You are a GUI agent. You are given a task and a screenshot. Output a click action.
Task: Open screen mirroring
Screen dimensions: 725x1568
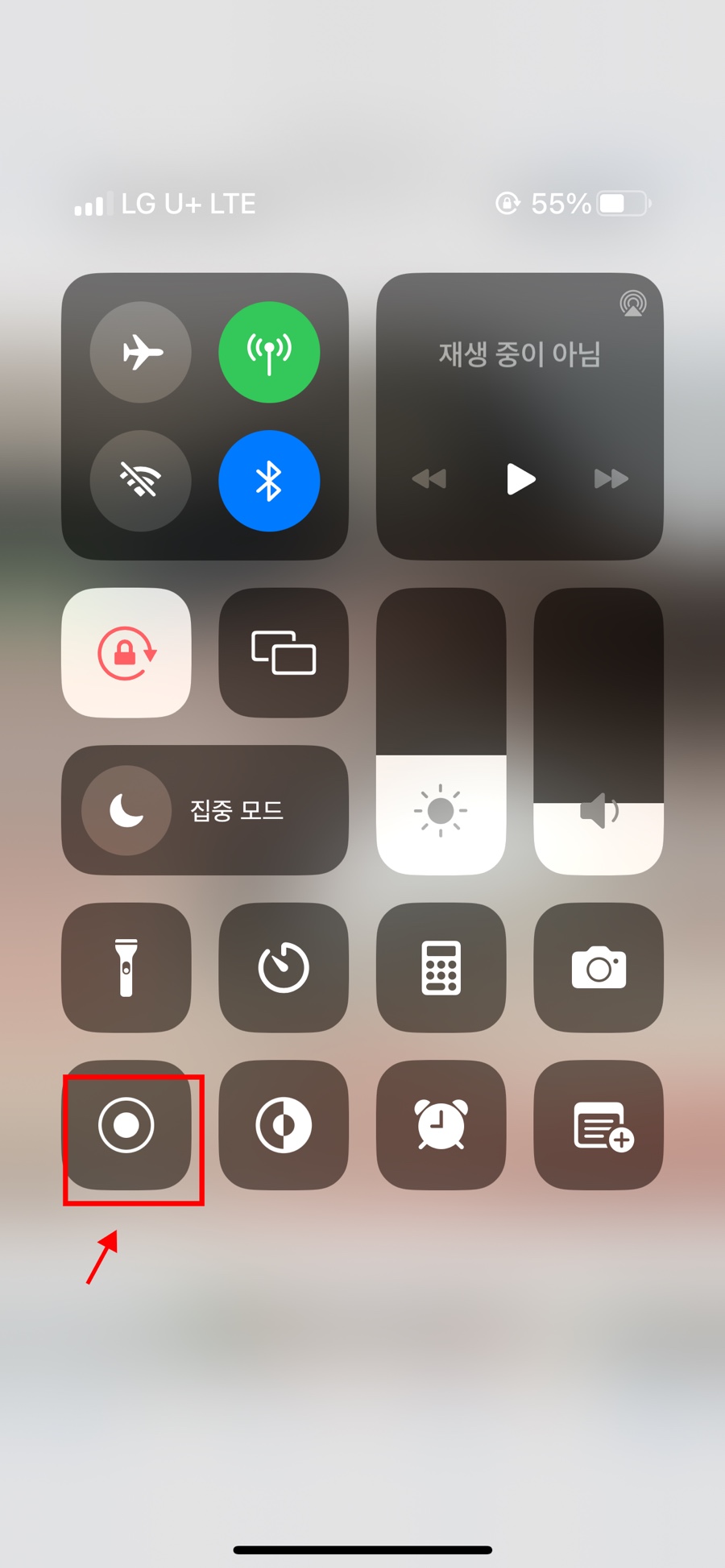point(284,652)
